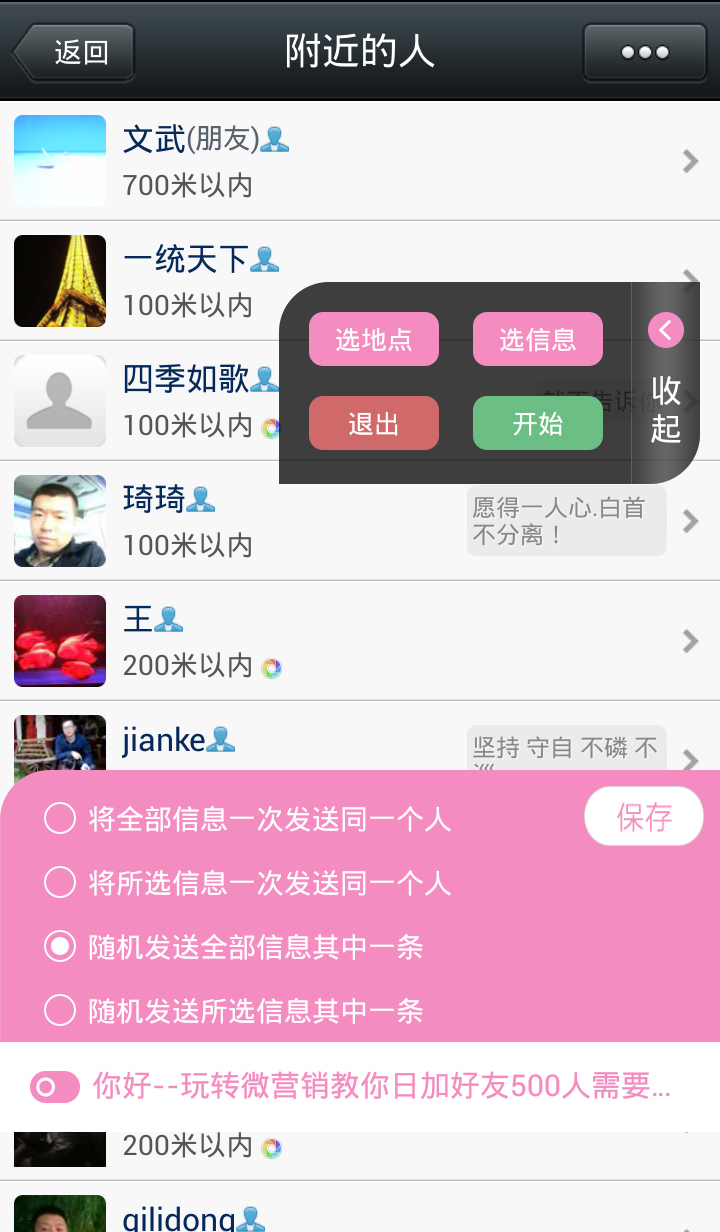Tap the 选地点 button
720x1232 pixels.
[374, 339]
